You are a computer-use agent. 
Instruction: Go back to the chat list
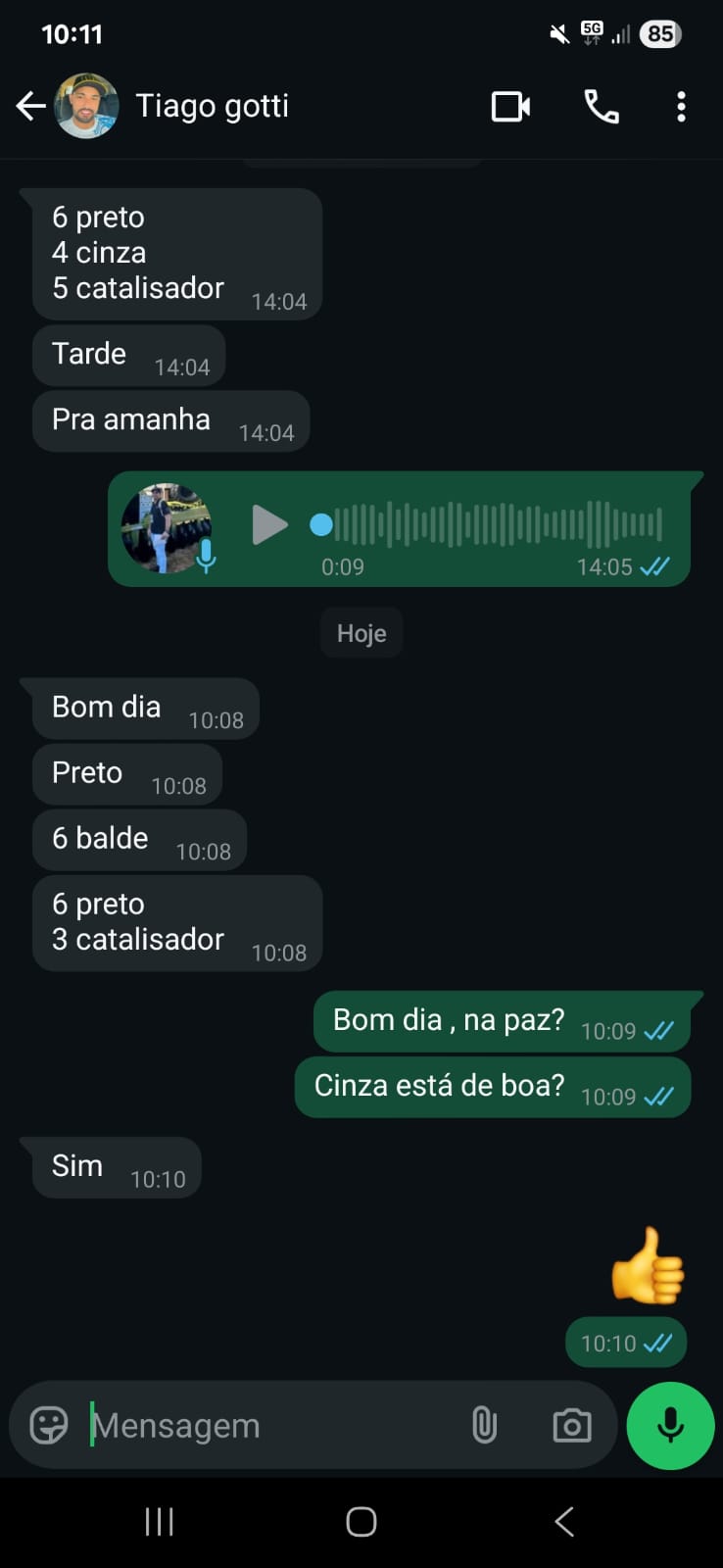click(30, 106)
